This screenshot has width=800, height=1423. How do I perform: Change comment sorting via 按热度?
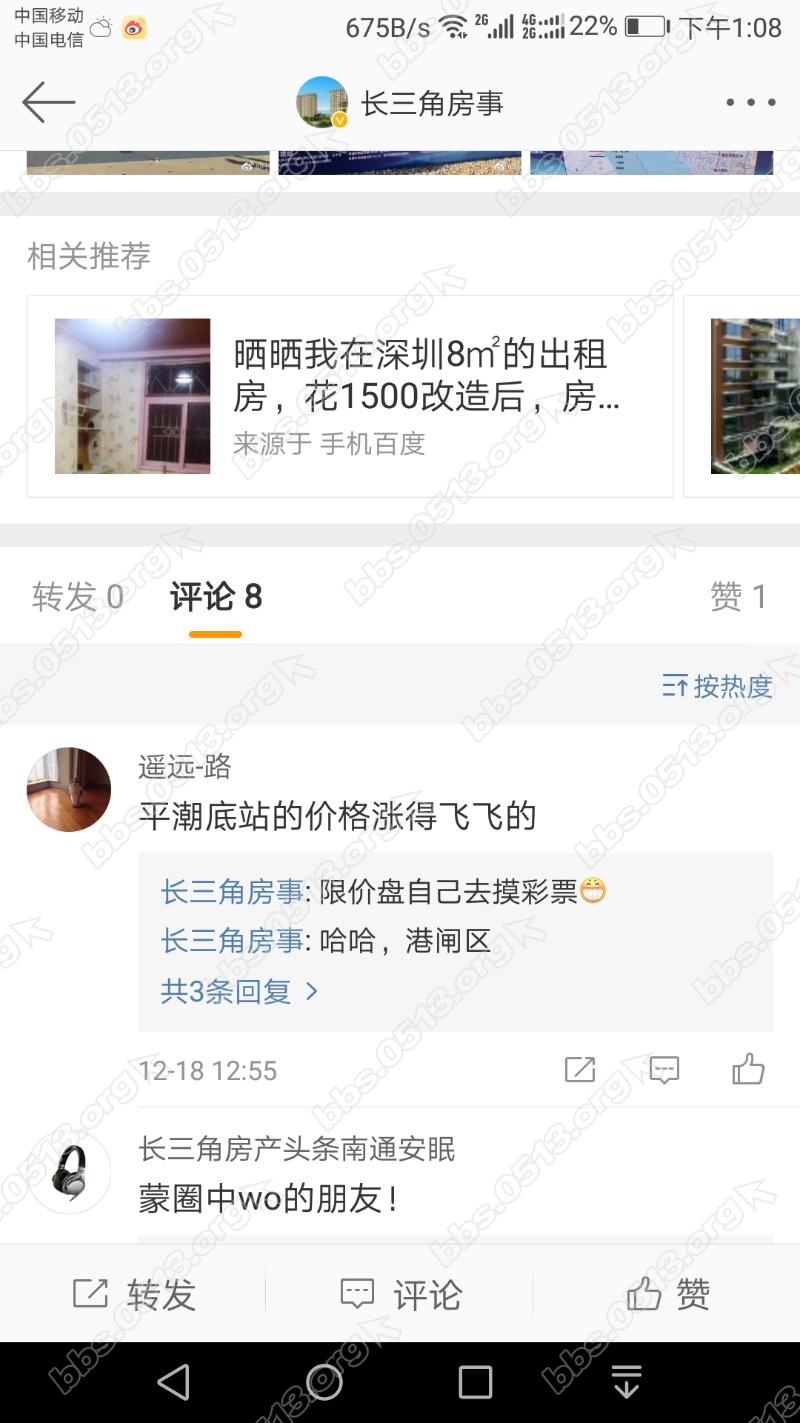click(717, 686)
